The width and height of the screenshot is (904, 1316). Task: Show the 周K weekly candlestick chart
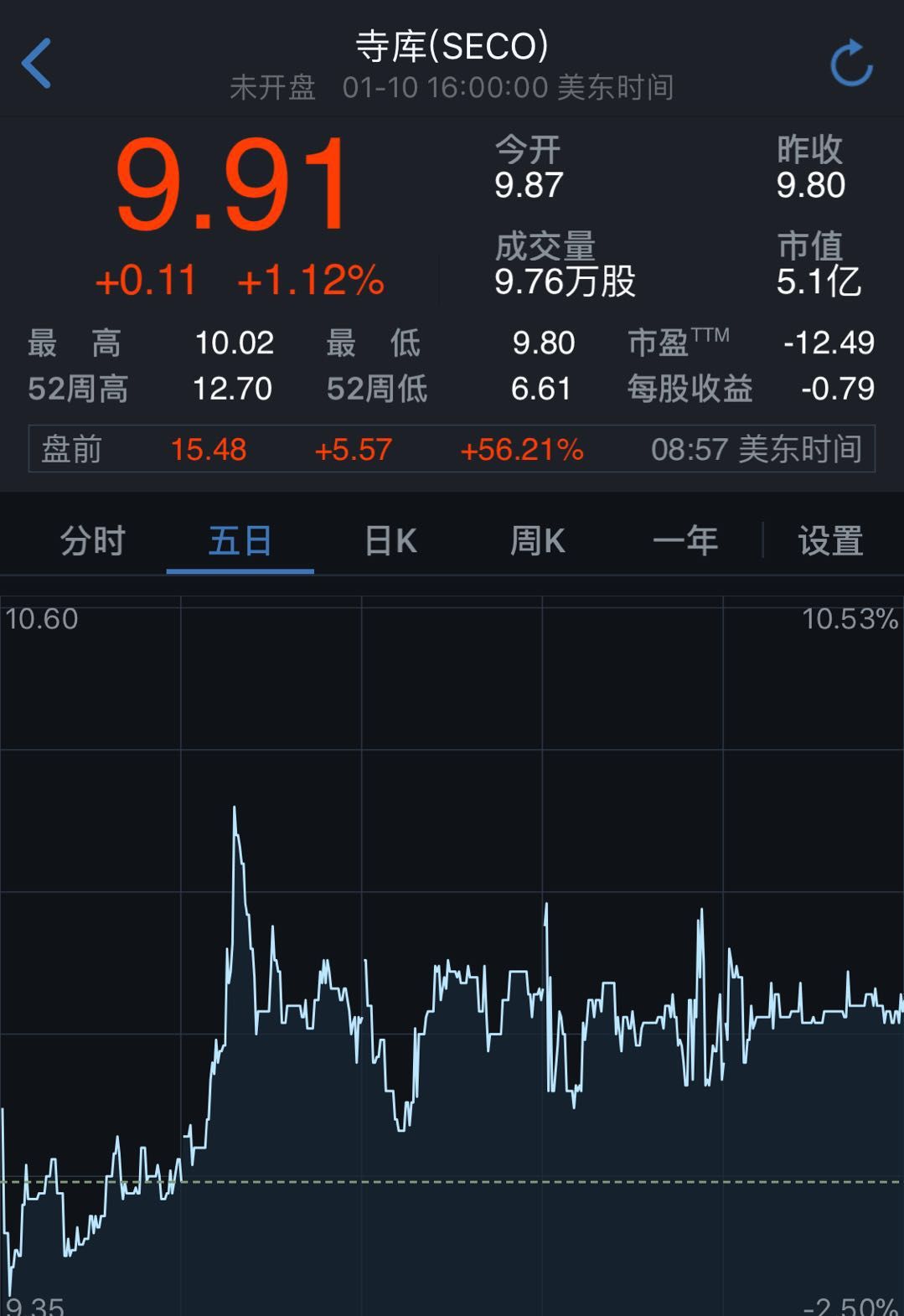pos(538,541)
